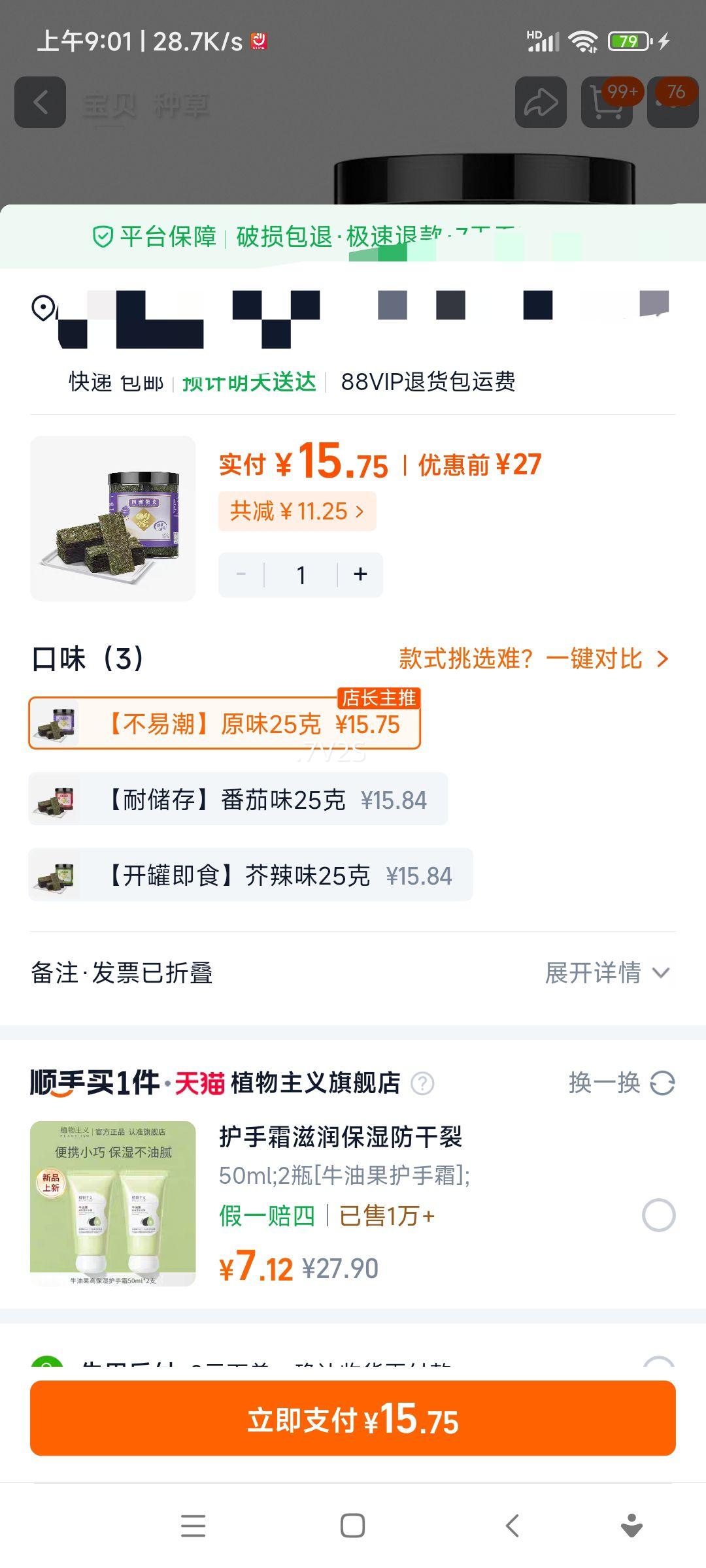
Task: Increase quantity with the plus stepper
Action: (360, 574)
